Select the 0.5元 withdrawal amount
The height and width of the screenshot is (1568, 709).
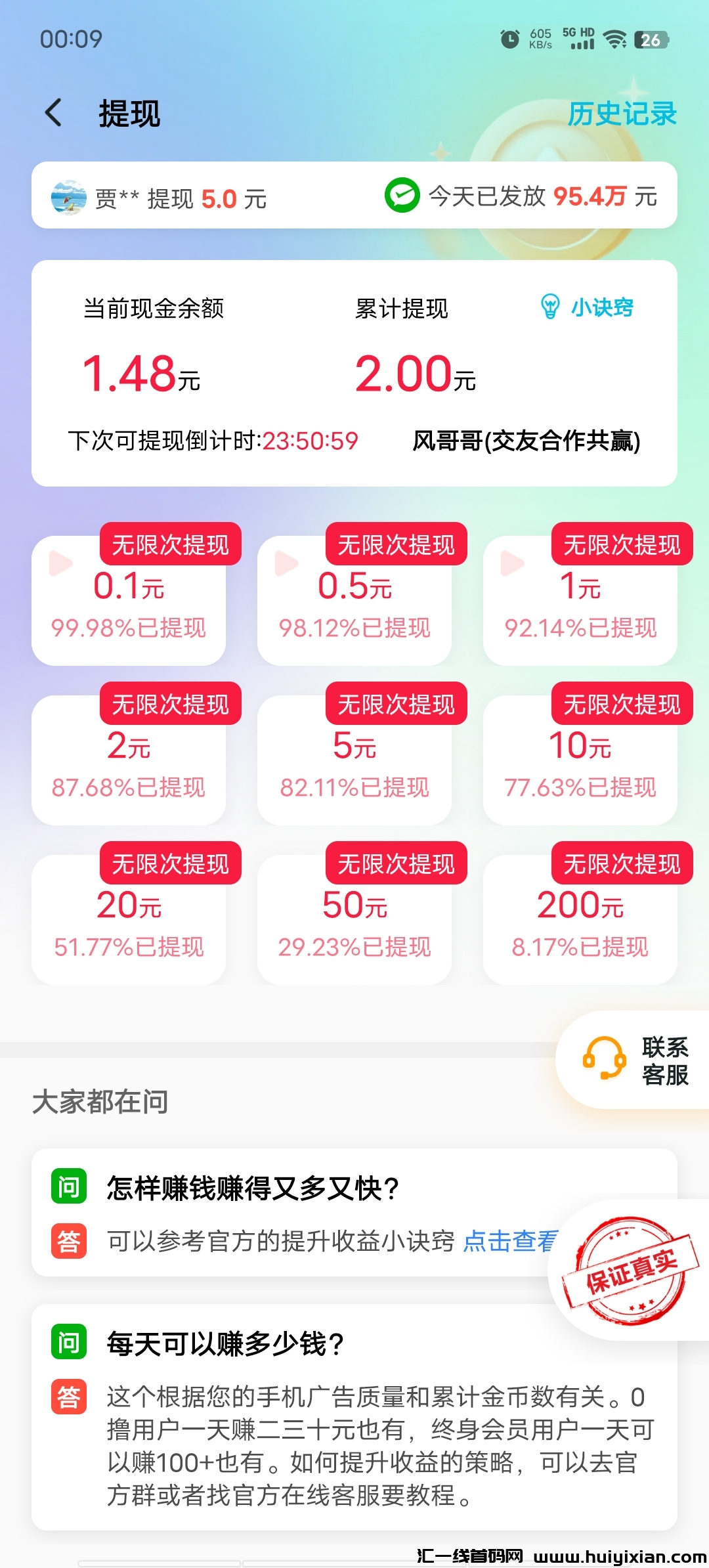354,601
